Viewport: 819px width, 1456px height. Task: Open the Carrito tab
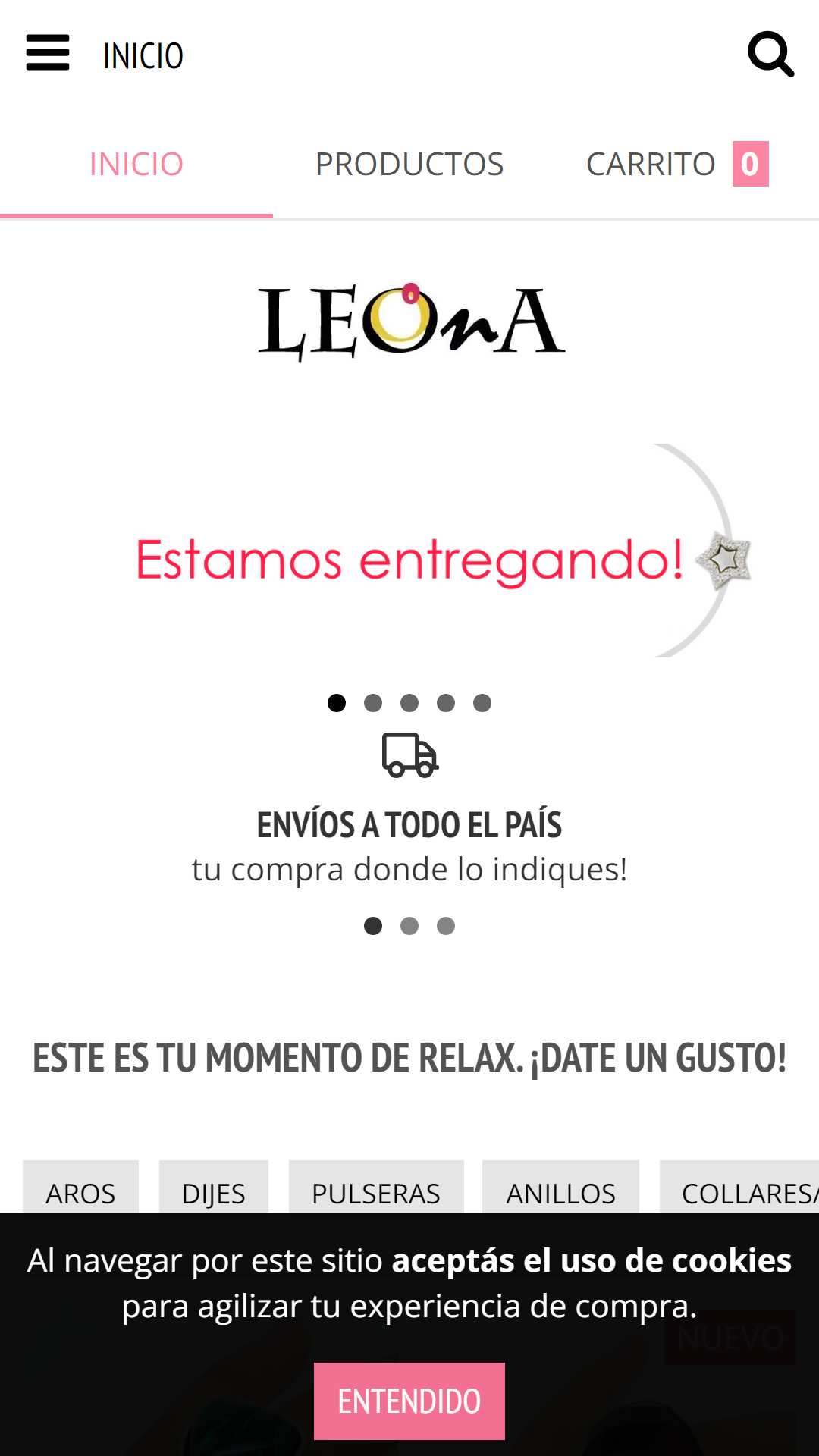point(676,164)
